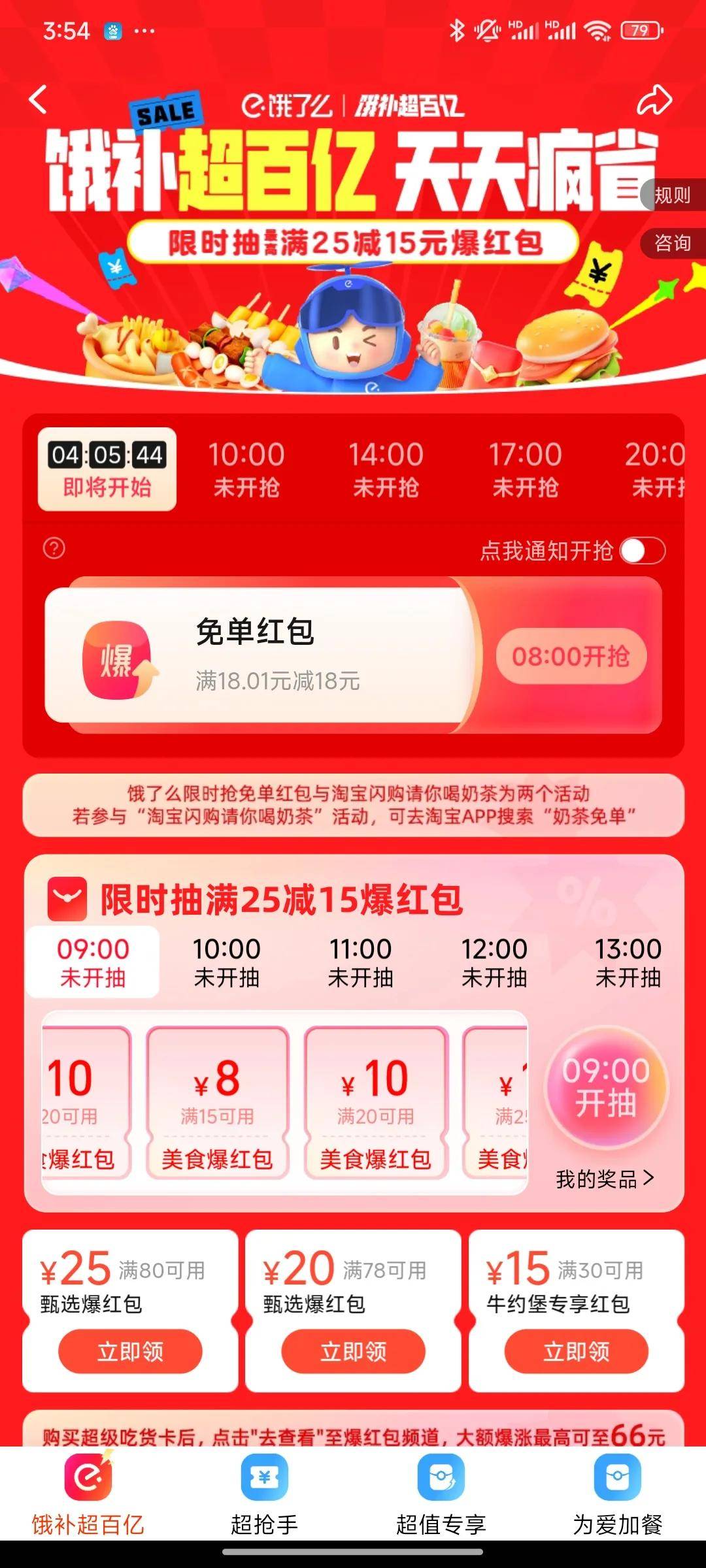The width and height of the screenshot is (706, 1568).
Task: Claim the ¥20 甄选爆红包 coupon
Action: pyautogui.click(x=353, y=1352)
